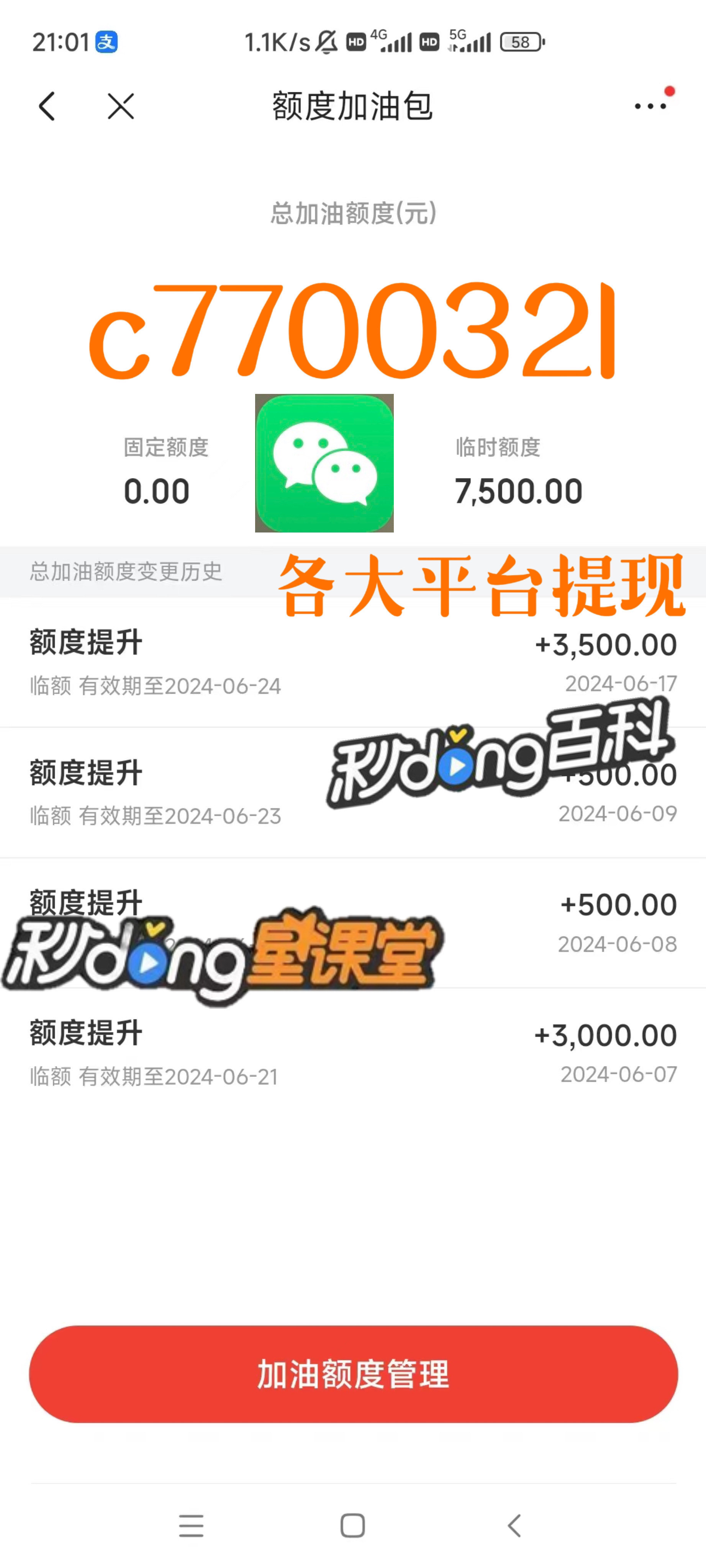
Task: Go back using the top-left arrow
Action: [47, 106]
